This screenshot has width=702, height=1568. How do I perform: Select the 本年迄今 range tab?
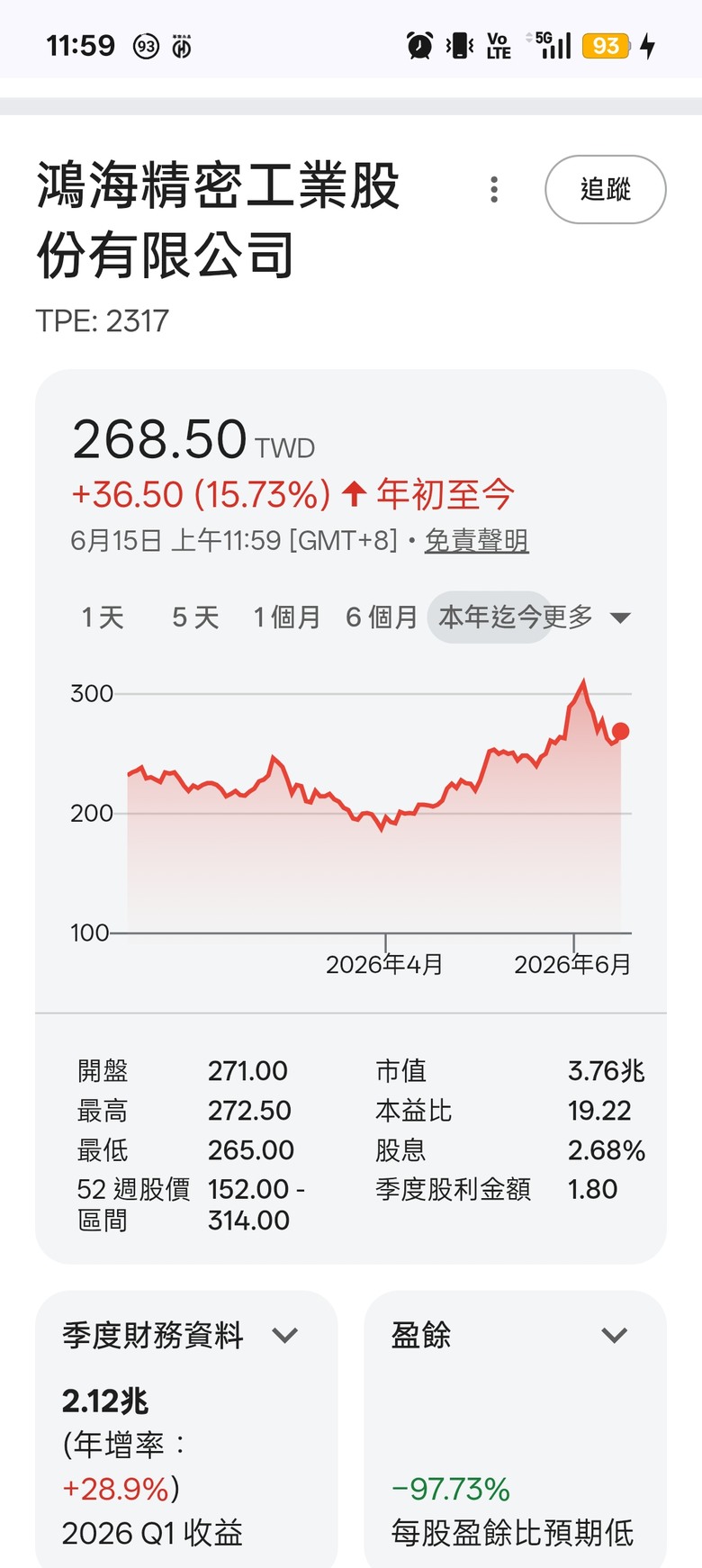[490, 617]
